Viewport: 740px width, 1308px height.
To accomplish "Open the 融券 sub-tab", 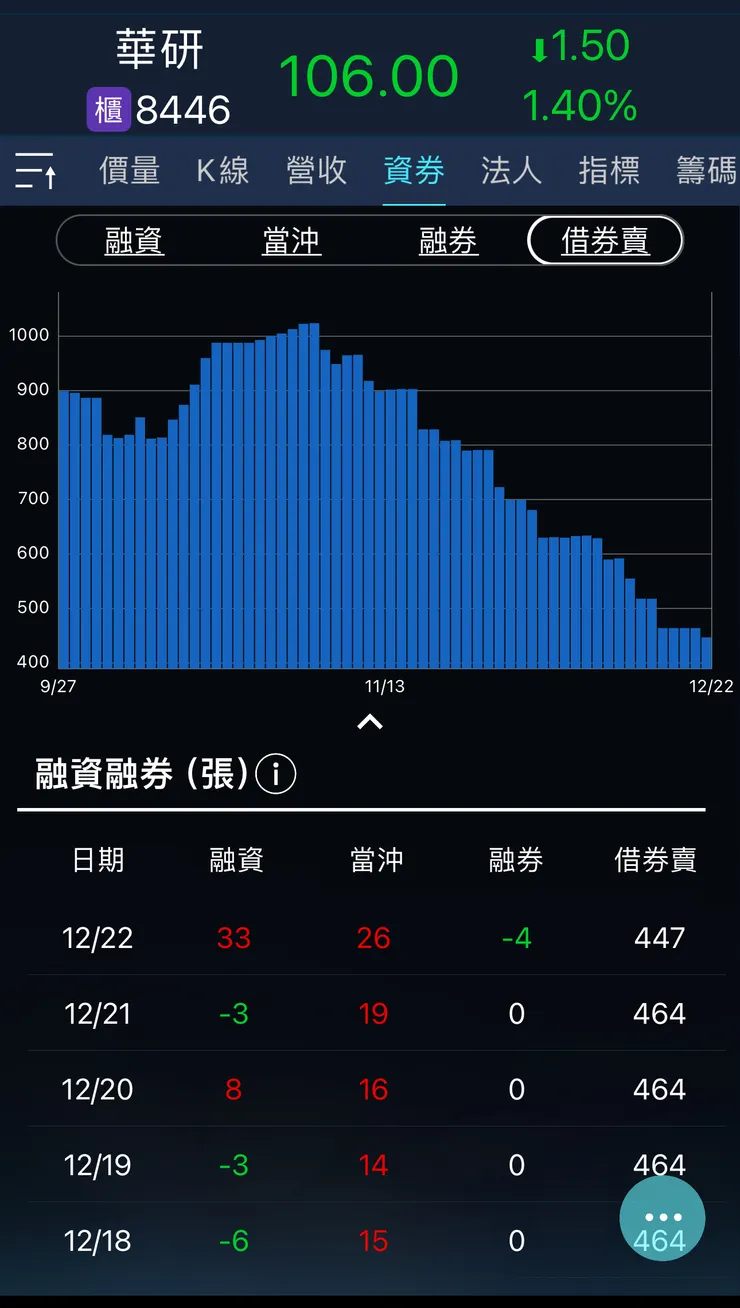I will (x=448, y=241).
